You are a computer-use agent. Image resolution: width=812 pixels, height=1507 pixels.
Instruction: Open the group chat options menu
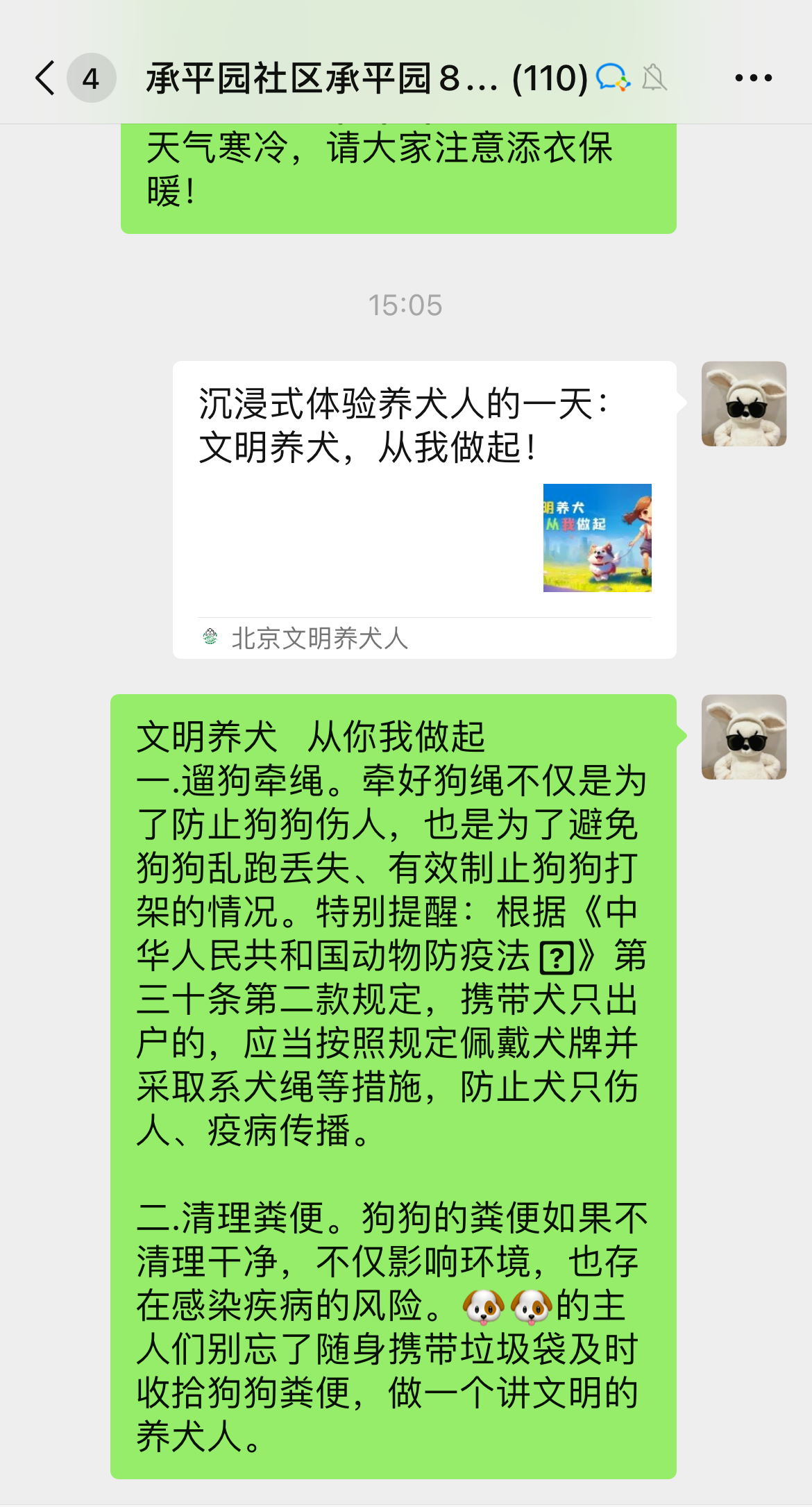pos(754,78)
